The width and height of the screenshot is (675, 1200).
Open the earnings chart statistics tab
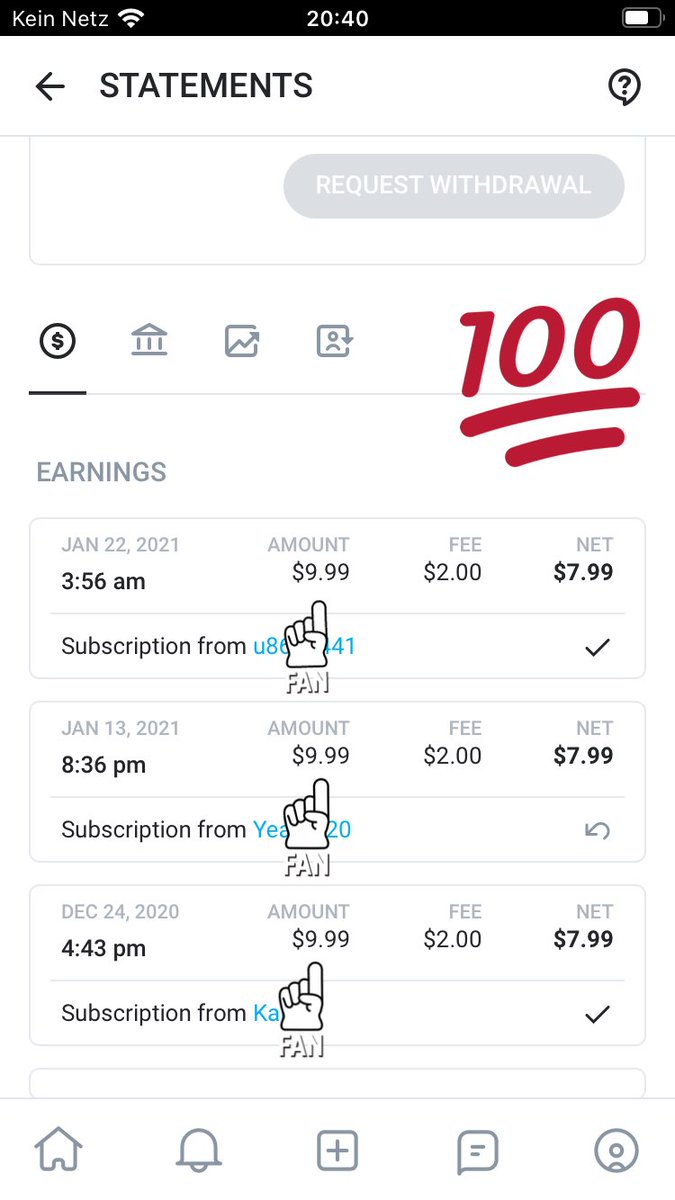[x=242, y=342]
